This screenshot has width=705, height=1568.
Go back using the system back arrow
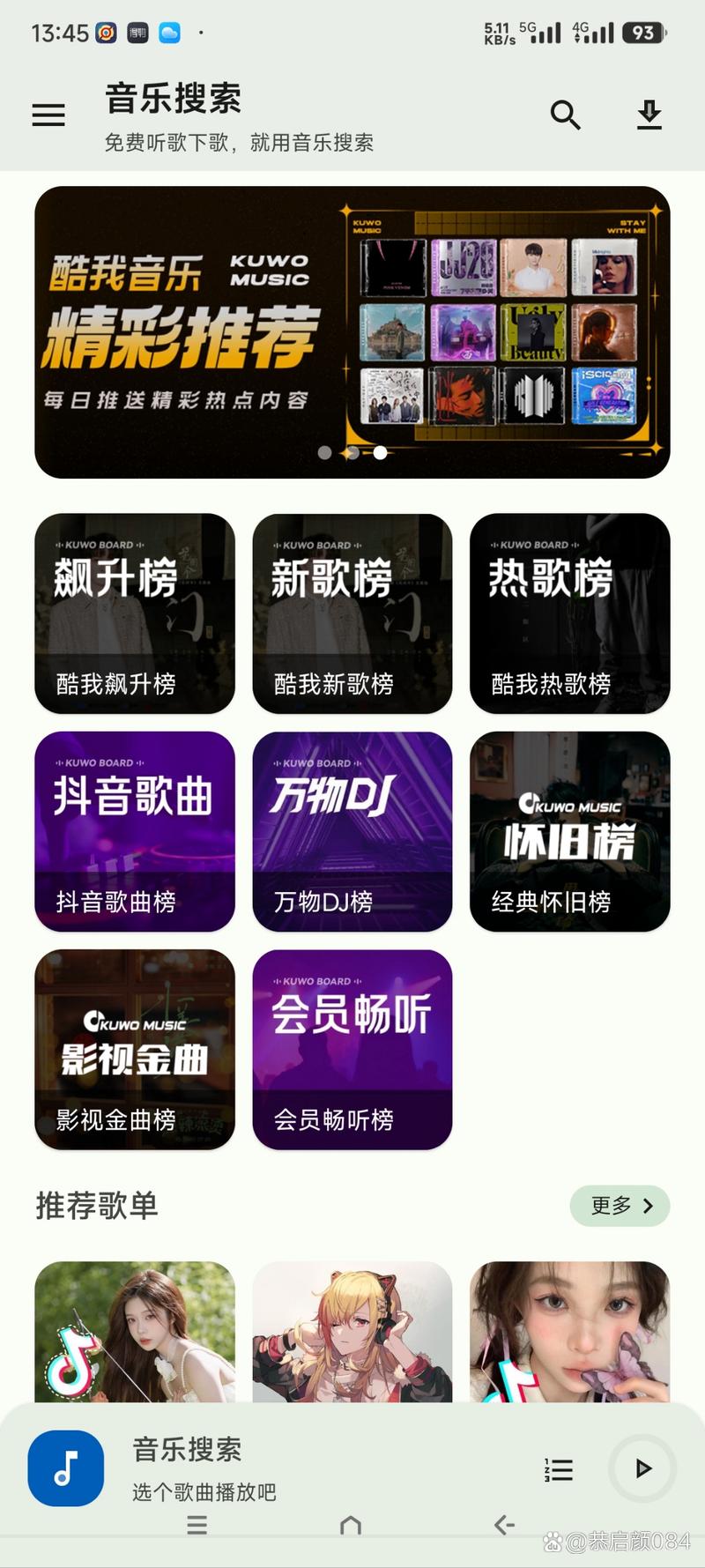[x=504, y=1525]
